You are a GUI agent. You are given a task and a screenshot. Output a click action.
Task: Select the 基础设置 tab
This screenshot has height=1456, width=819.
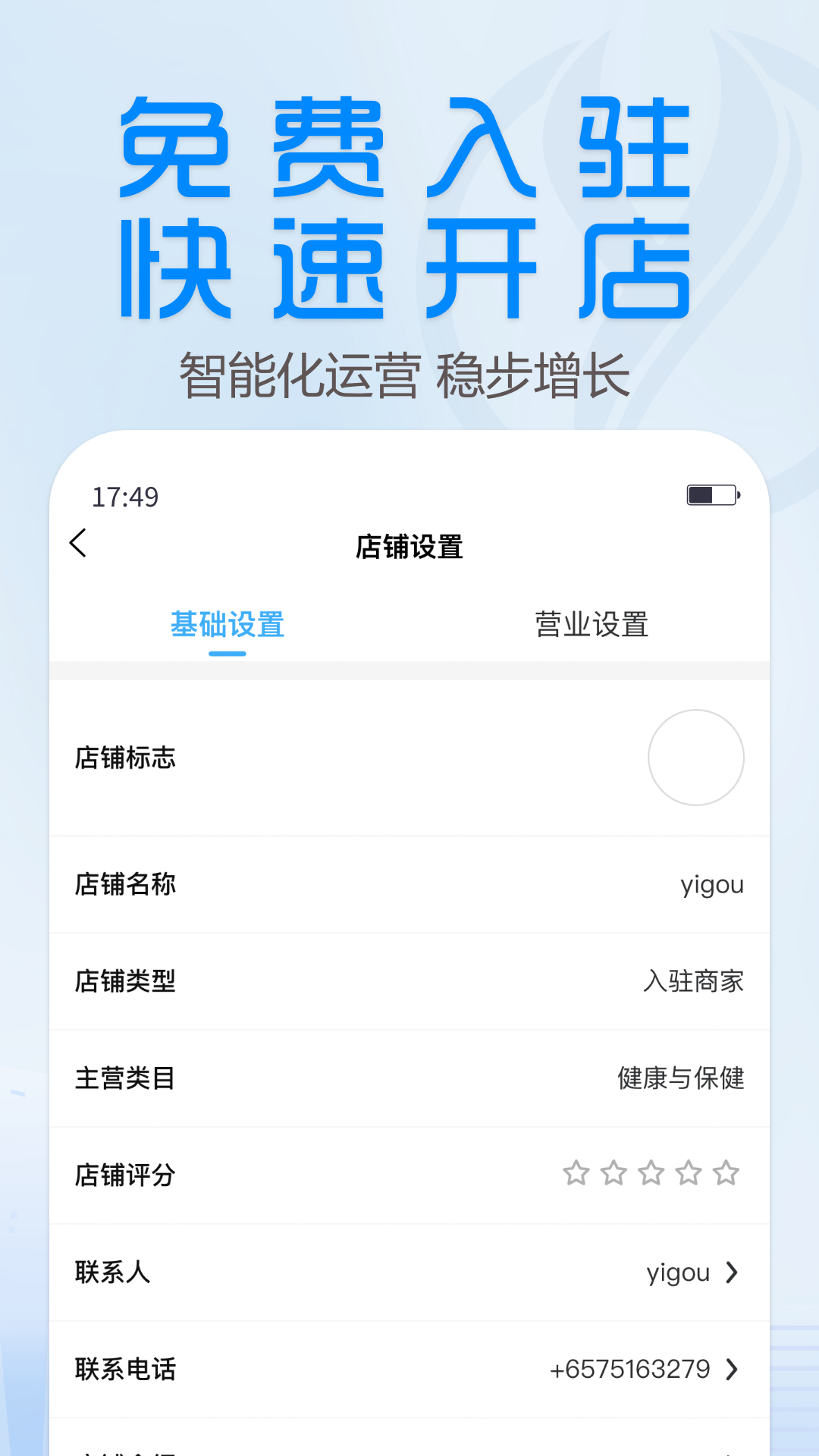click(227, 625)
